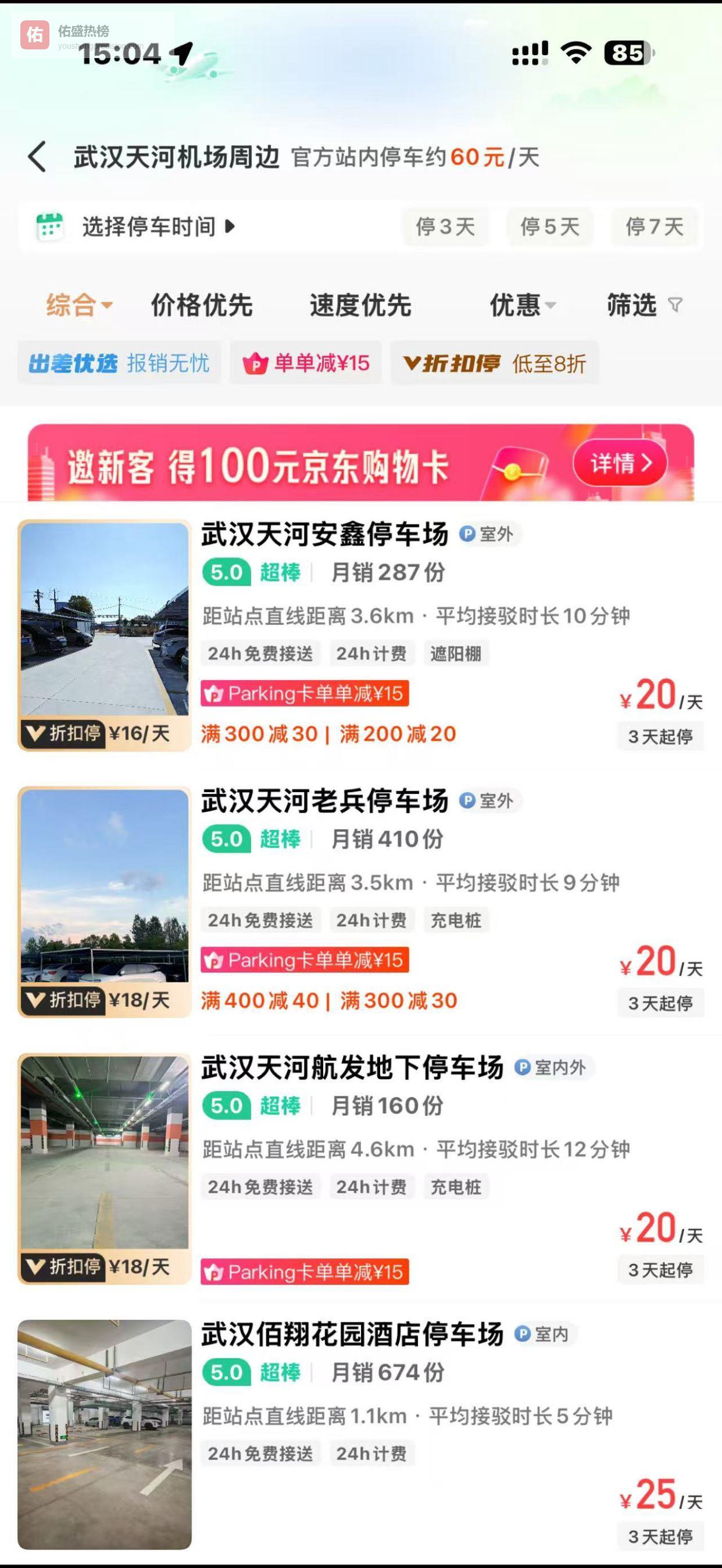The width and height of the screenshot is (722, 1568).
Task: Open 武汉天河老兵停车场 listing
Action: click(x=325, y=801)
